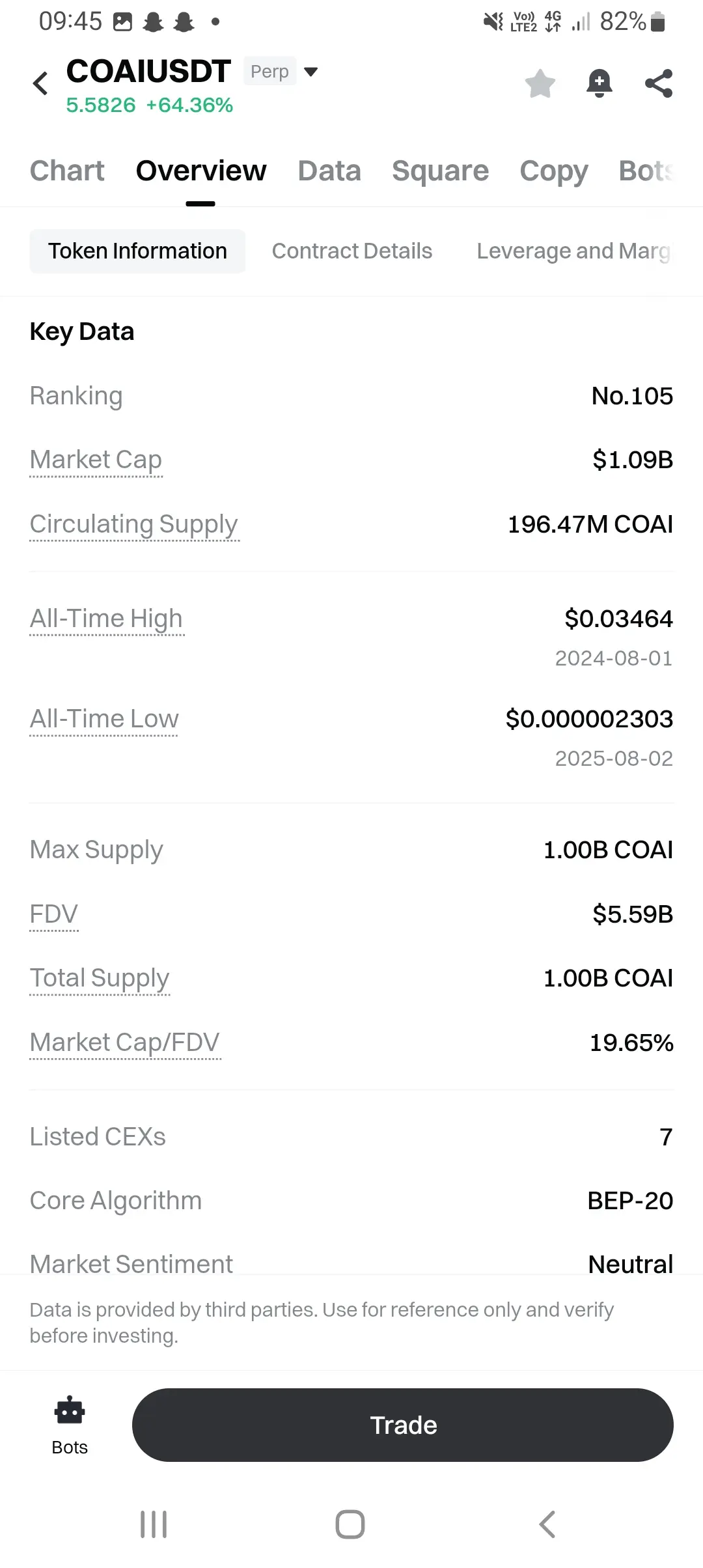The width and height of the screenshot is (703, 1568).
Task: Select the Contract Details section
Action: 351,251
